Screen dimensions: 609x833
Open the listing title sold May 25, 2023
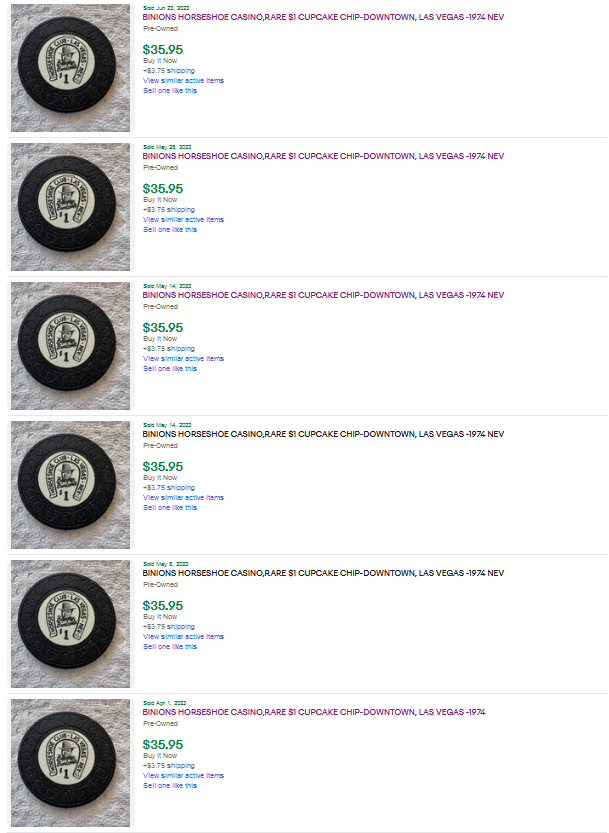click(x=323, y=156)
